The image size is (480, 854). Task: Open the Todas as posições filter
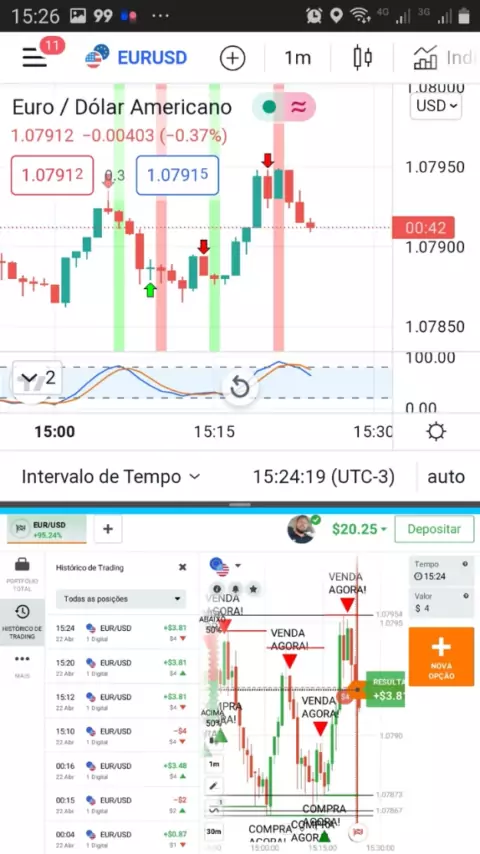(x=121, y=599)
